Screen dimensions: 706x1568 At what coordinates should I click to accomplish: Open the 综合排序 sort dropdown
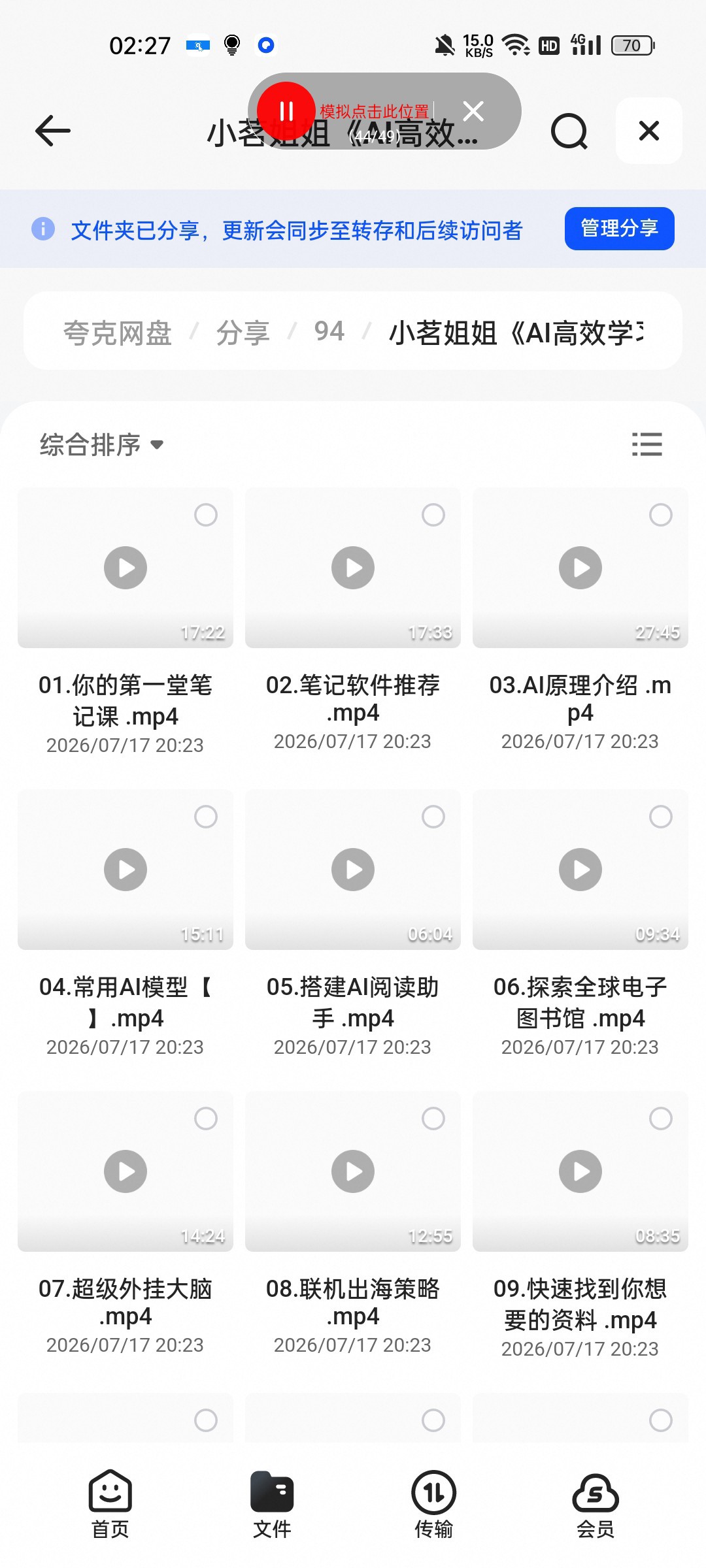tap(101, 445)
